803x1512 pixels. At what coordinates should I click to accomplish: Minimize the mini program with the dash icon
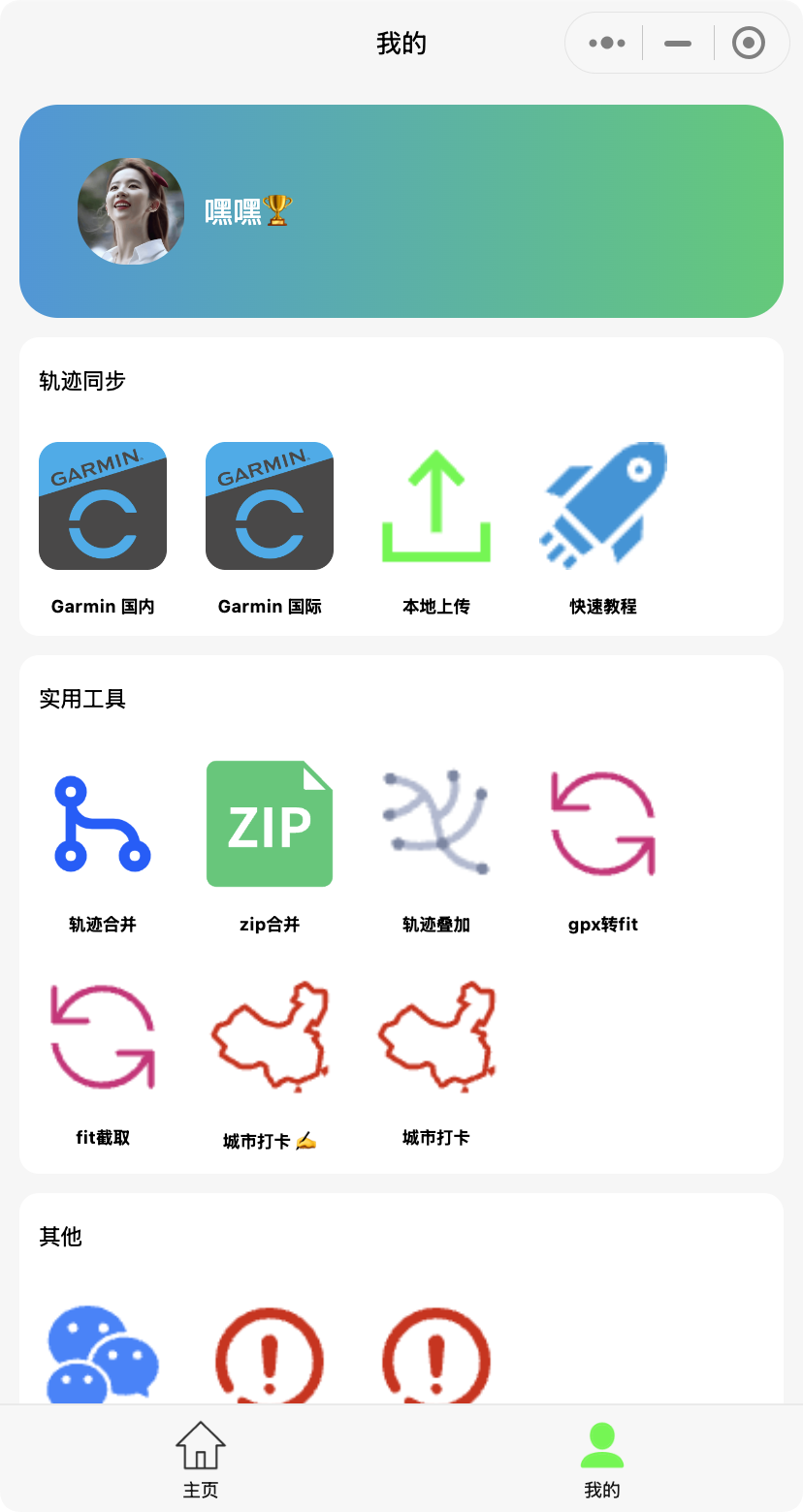[678, 44]
